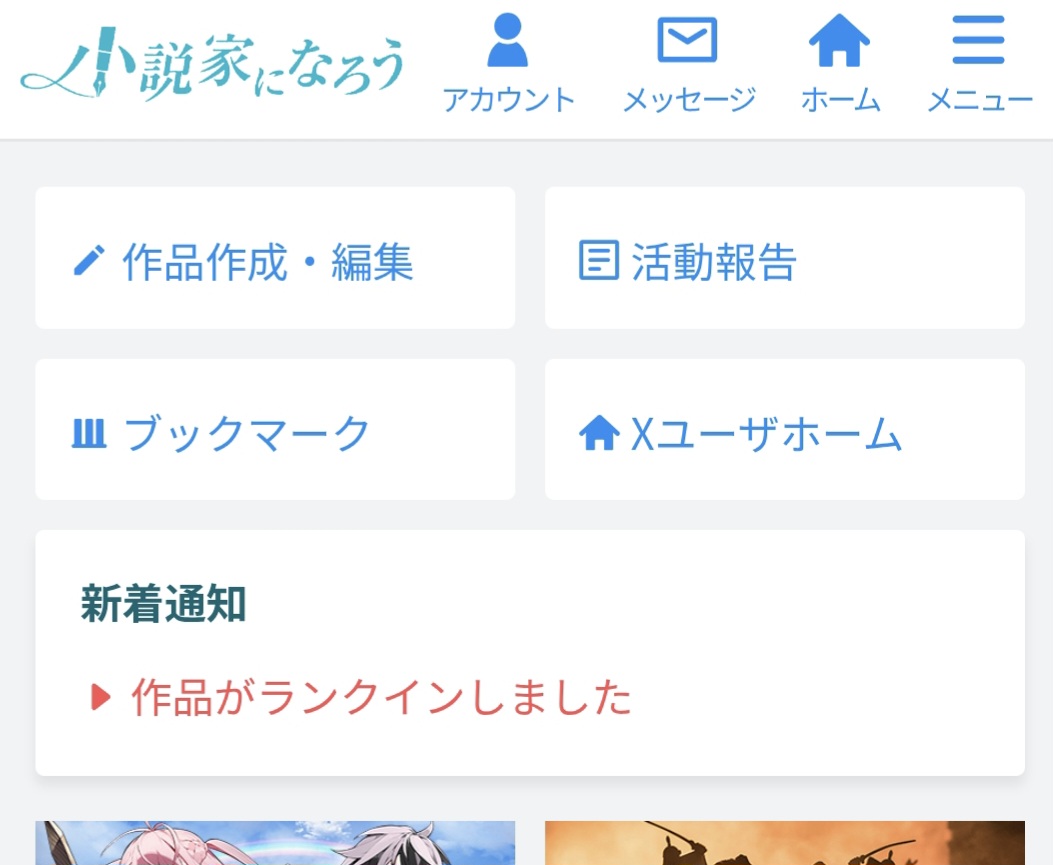Go to Xユーザホーム
This screenshot has width=1053, height=865.
point(784,430)
